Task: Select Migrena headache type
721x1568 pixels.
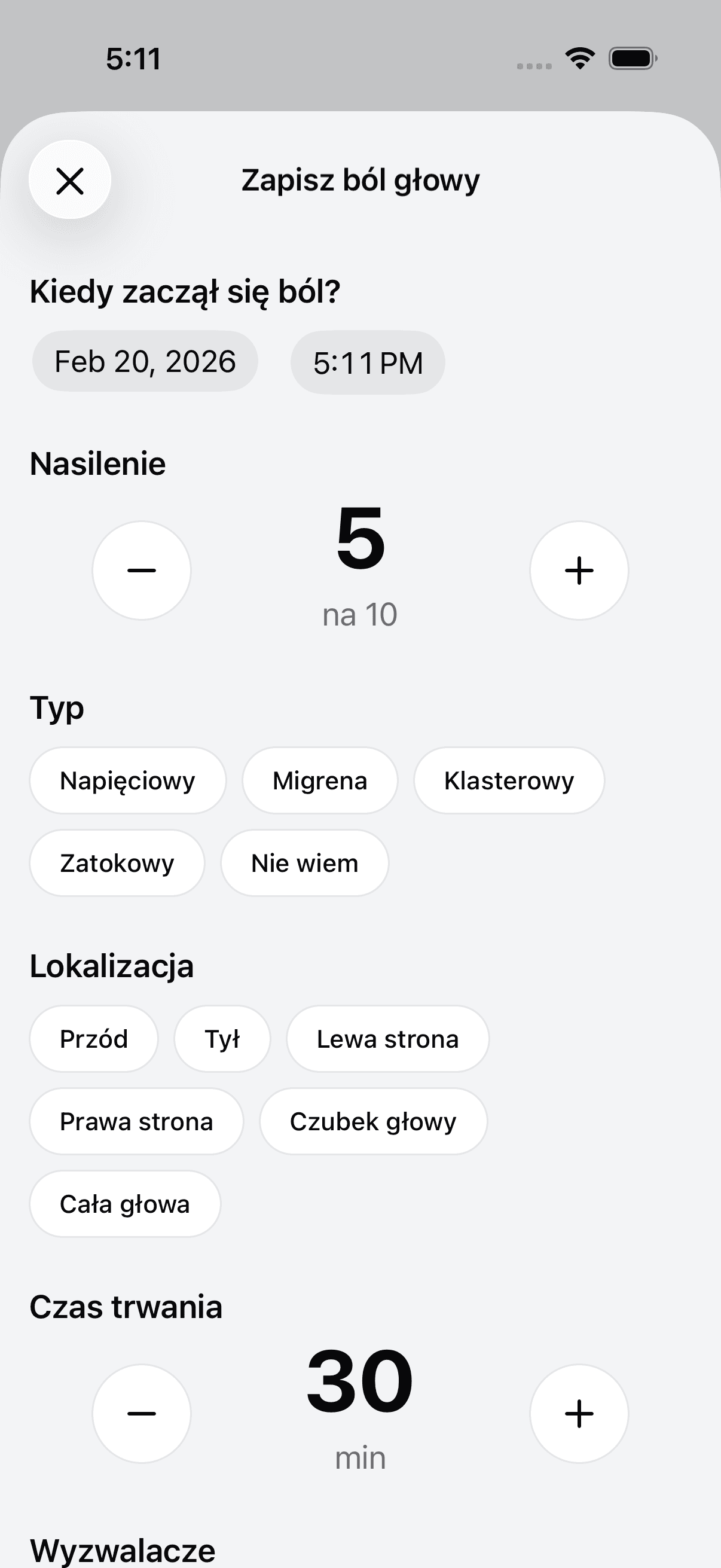Action: pos(319,780)
